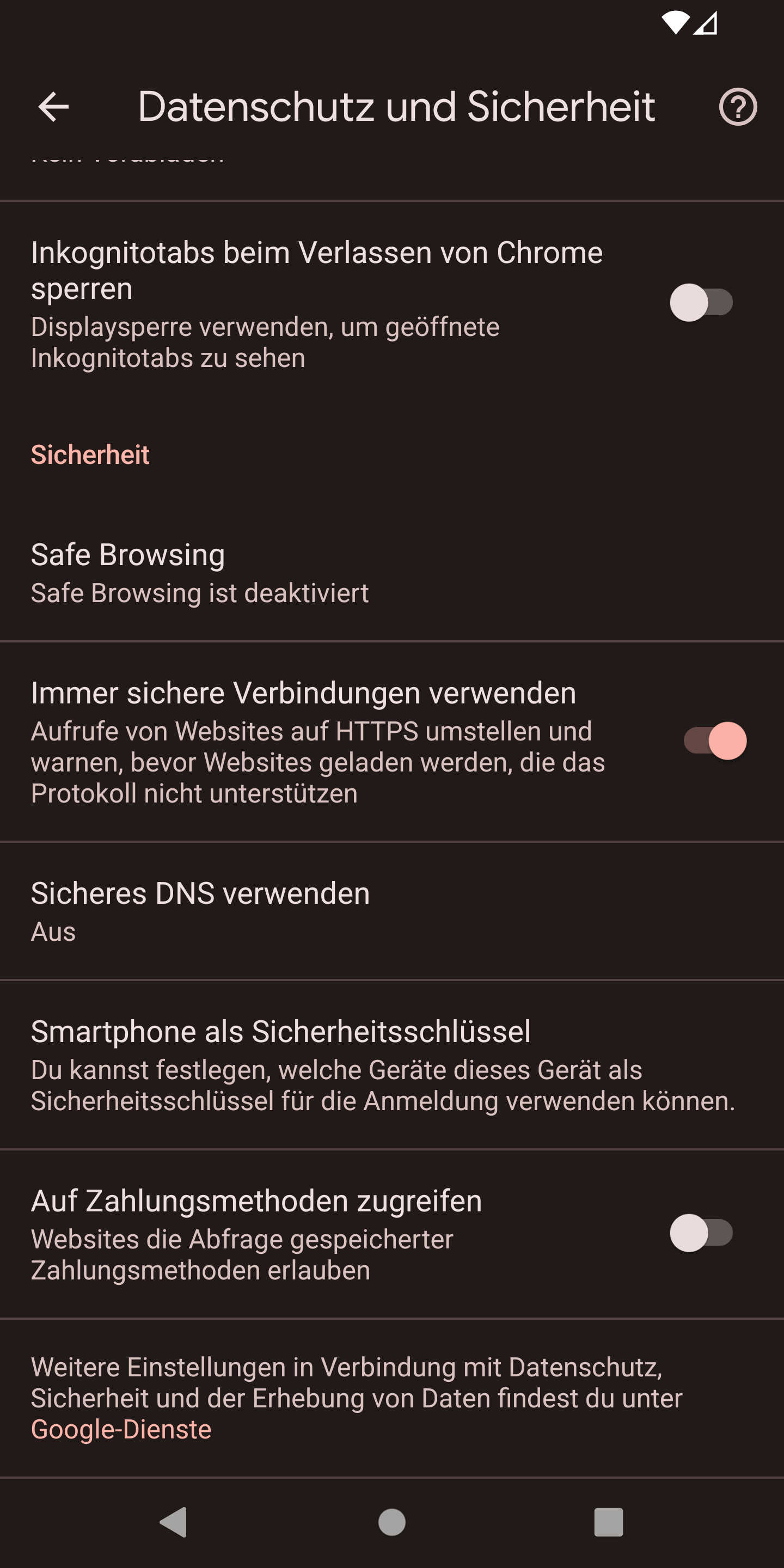784x1568 pixels.
Task: Open the Safe Browsing settings entry
Action: tap(243, 571)
